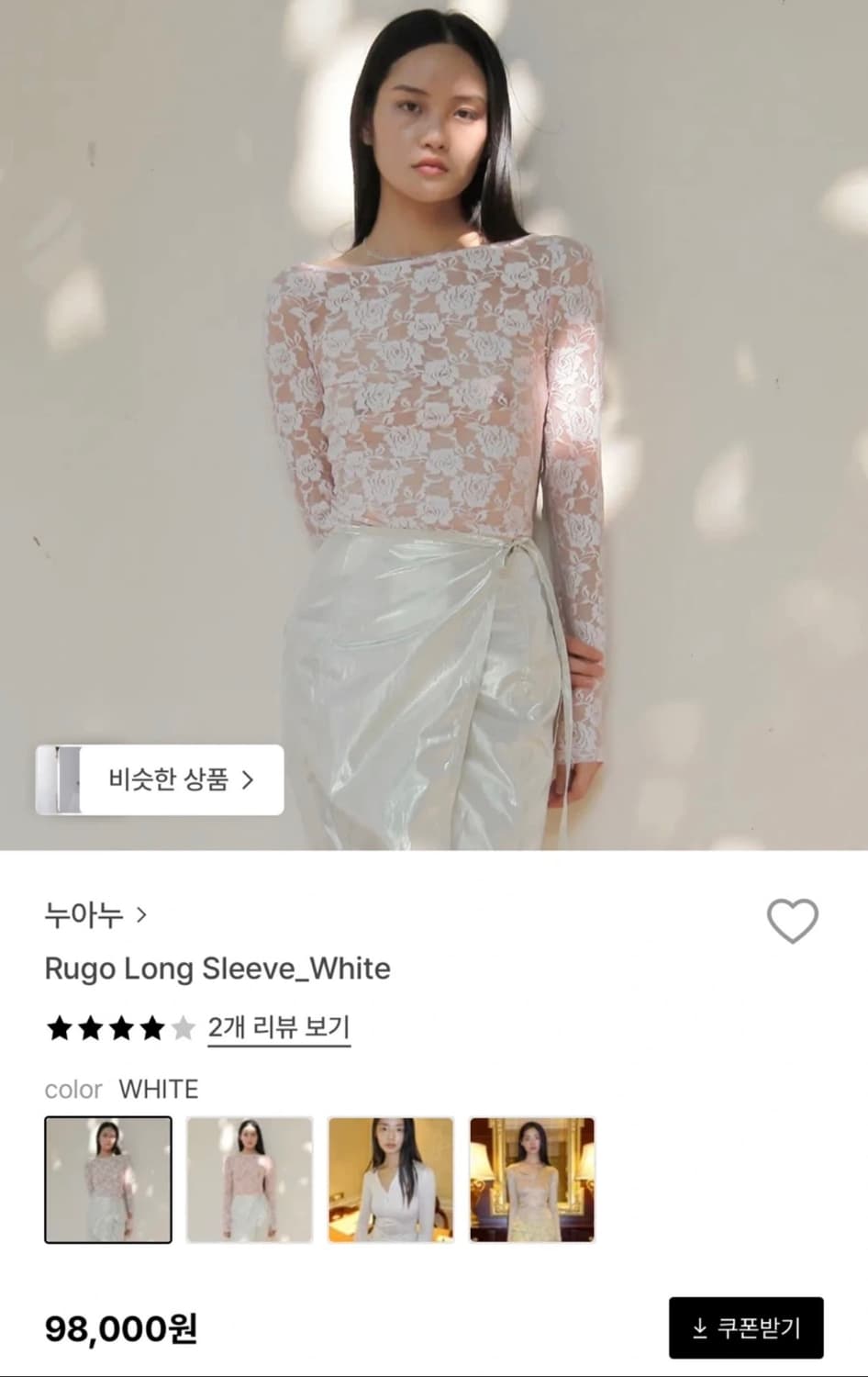The height and width of the screenshot is (1377, 868).
Task: Click the fourth filled rating star
Action: click(150, 1030)
